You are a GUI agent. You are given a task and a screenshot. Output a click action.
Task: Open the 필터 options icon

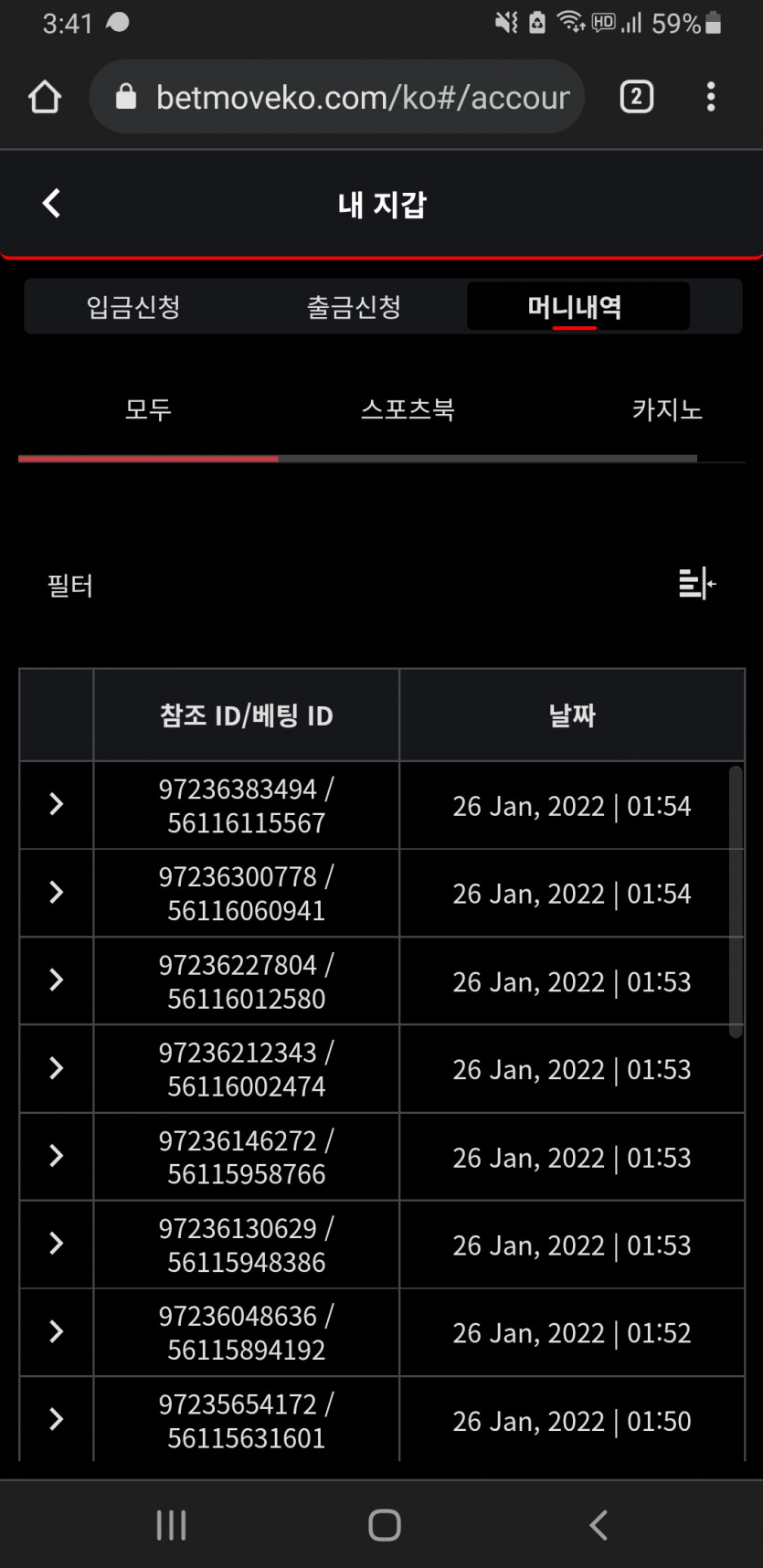click(697, 583)
